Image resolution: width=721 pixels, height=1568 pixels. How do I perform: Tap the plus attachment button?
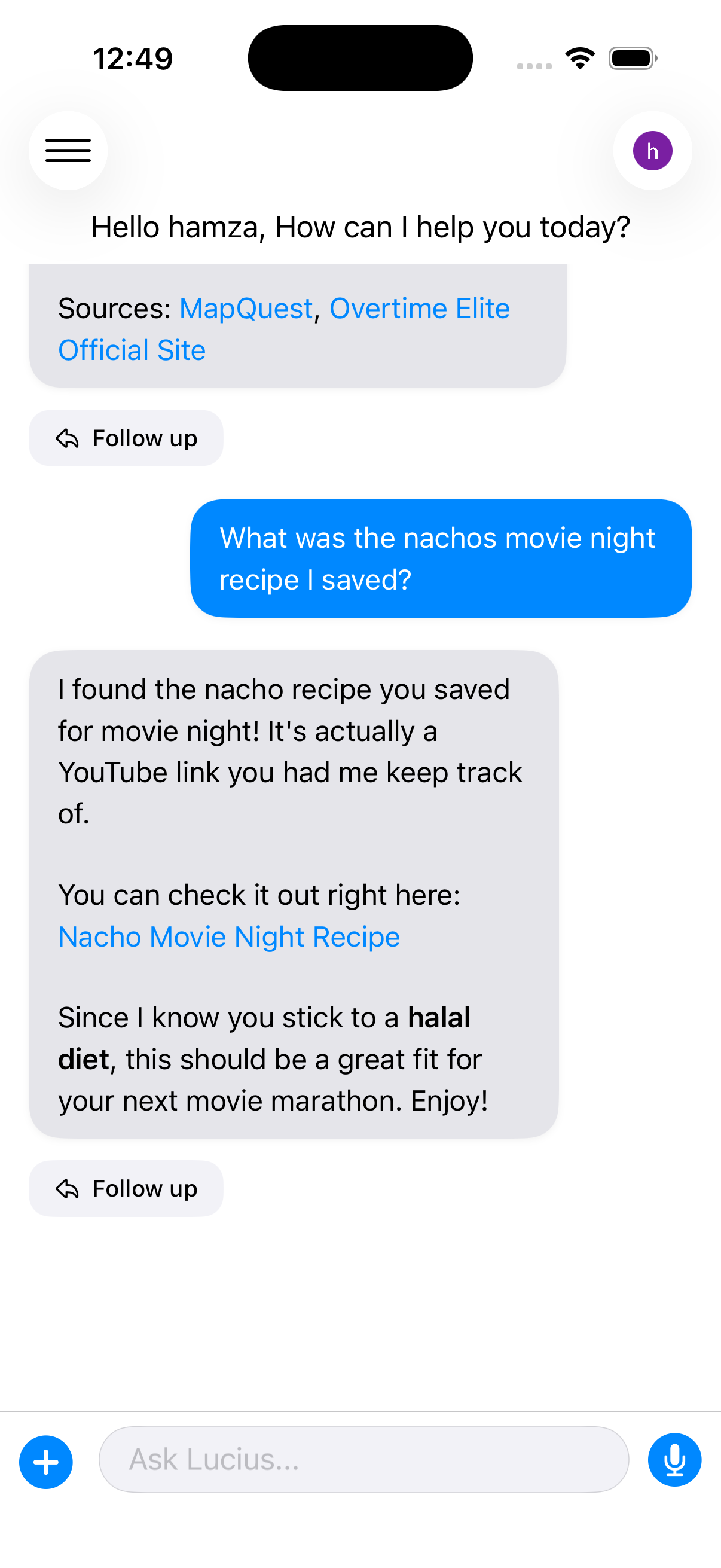tap(46, 1462)
